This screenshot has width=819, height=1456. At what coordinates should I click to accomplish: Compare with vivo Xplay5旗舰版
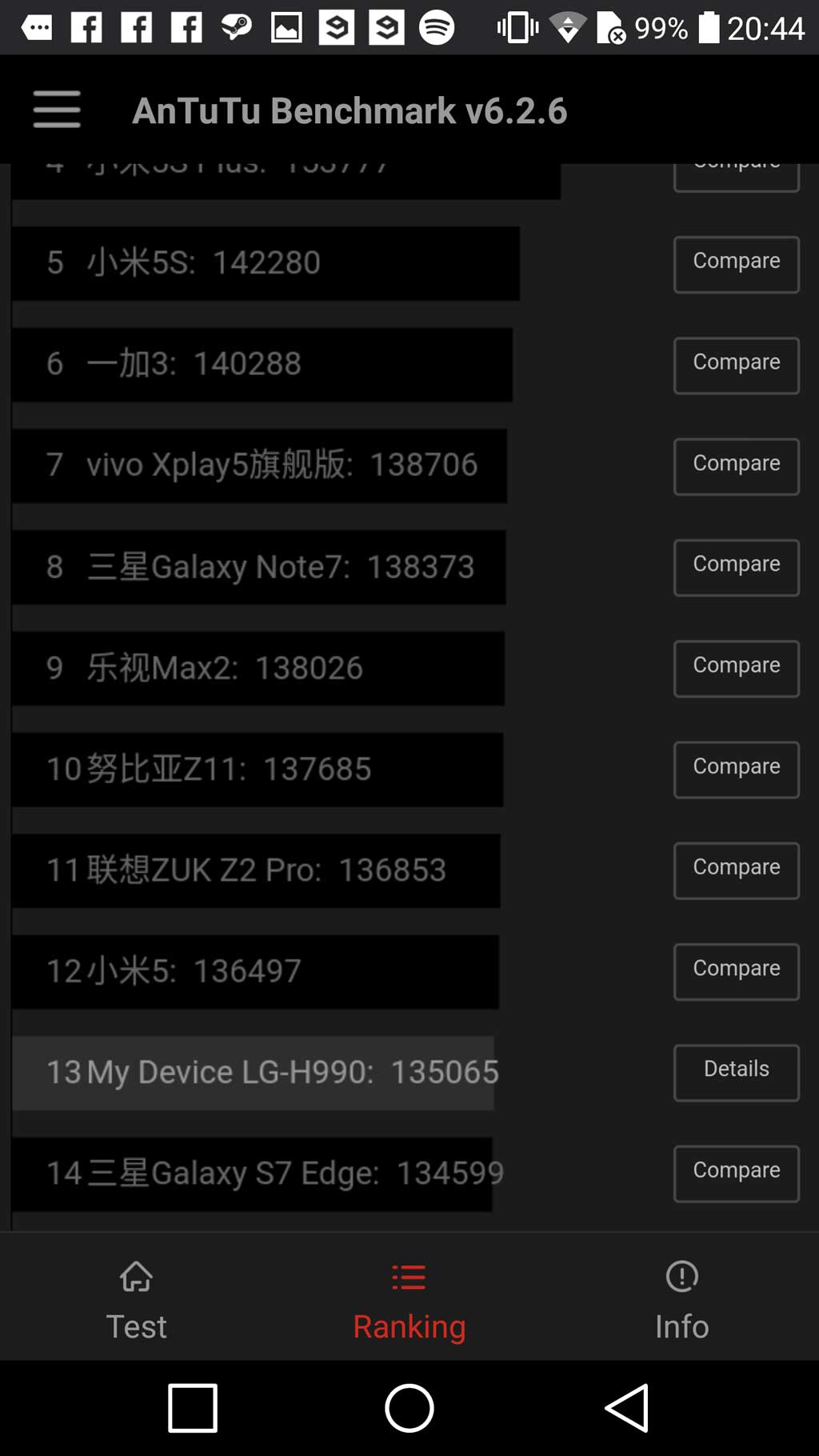736,466
